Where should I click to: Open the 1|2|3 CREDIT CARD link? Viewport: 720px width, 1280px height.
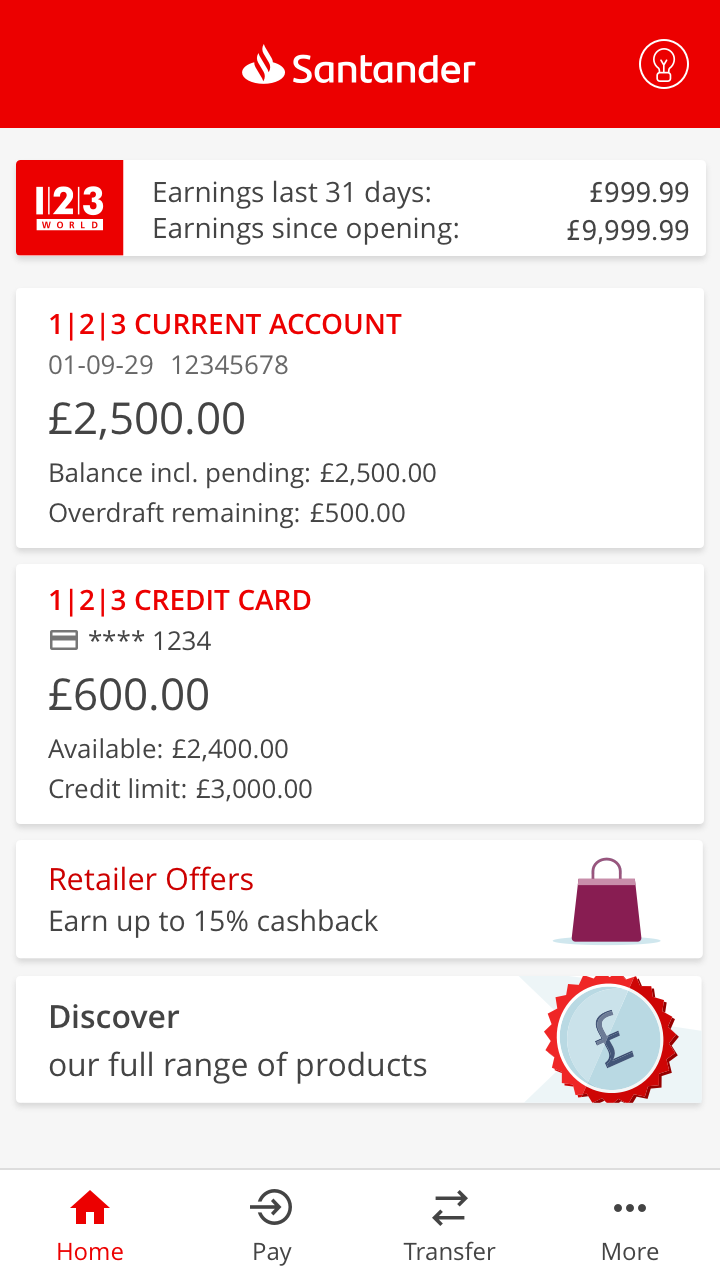coord(180,600)
